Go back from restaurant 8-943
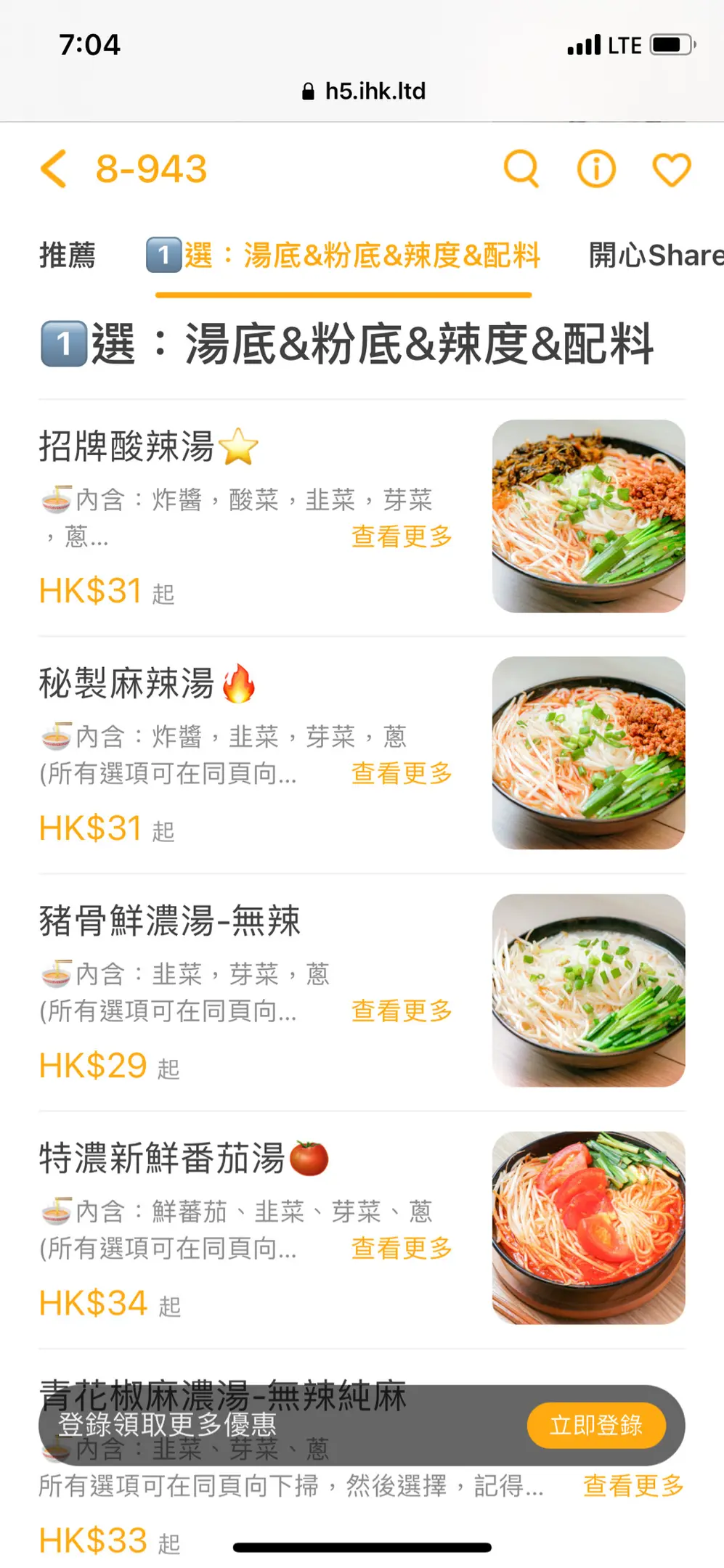Image resolution: width=724 pixels, height=1568 pixels. pos(54,169)
